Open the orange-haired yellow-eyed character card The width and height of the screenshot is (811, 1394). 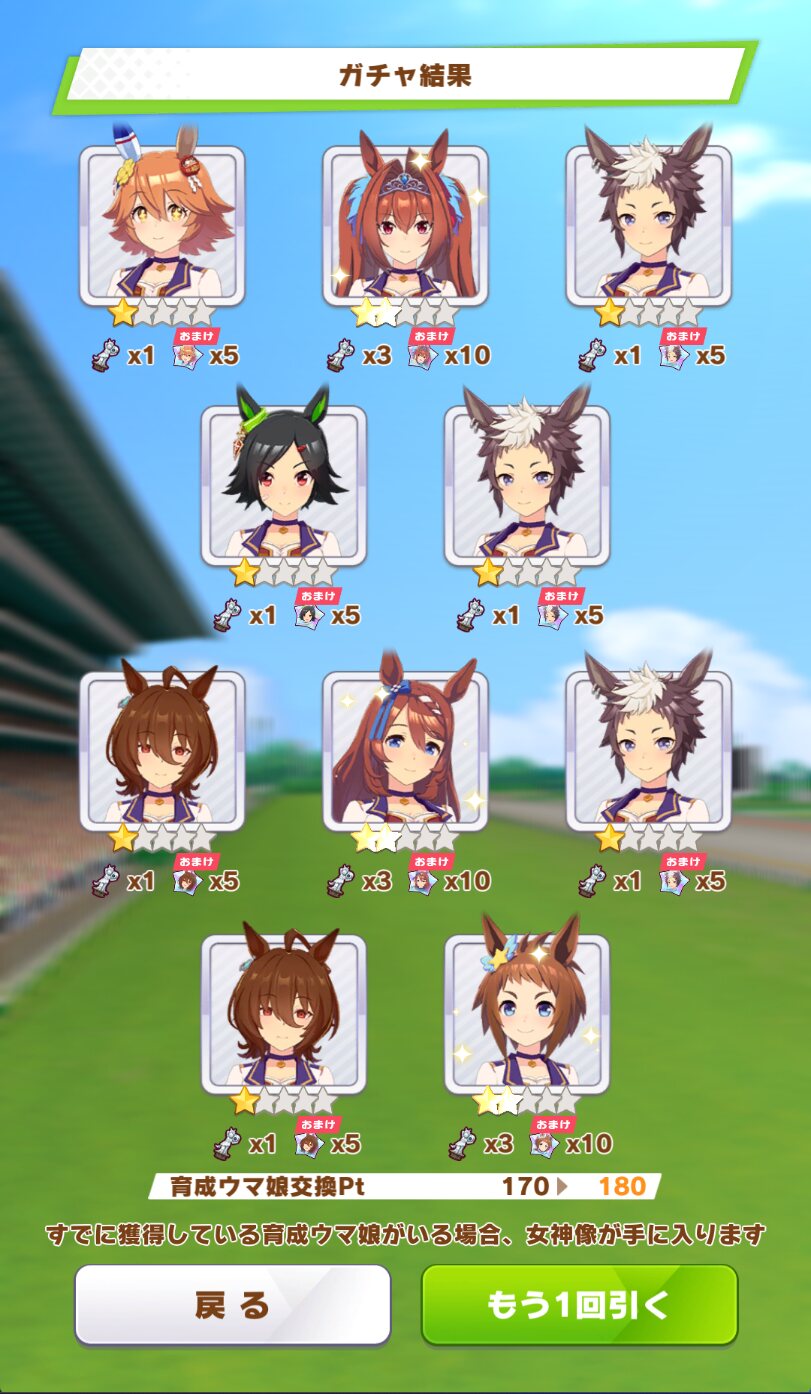click(x=162, y=225)
